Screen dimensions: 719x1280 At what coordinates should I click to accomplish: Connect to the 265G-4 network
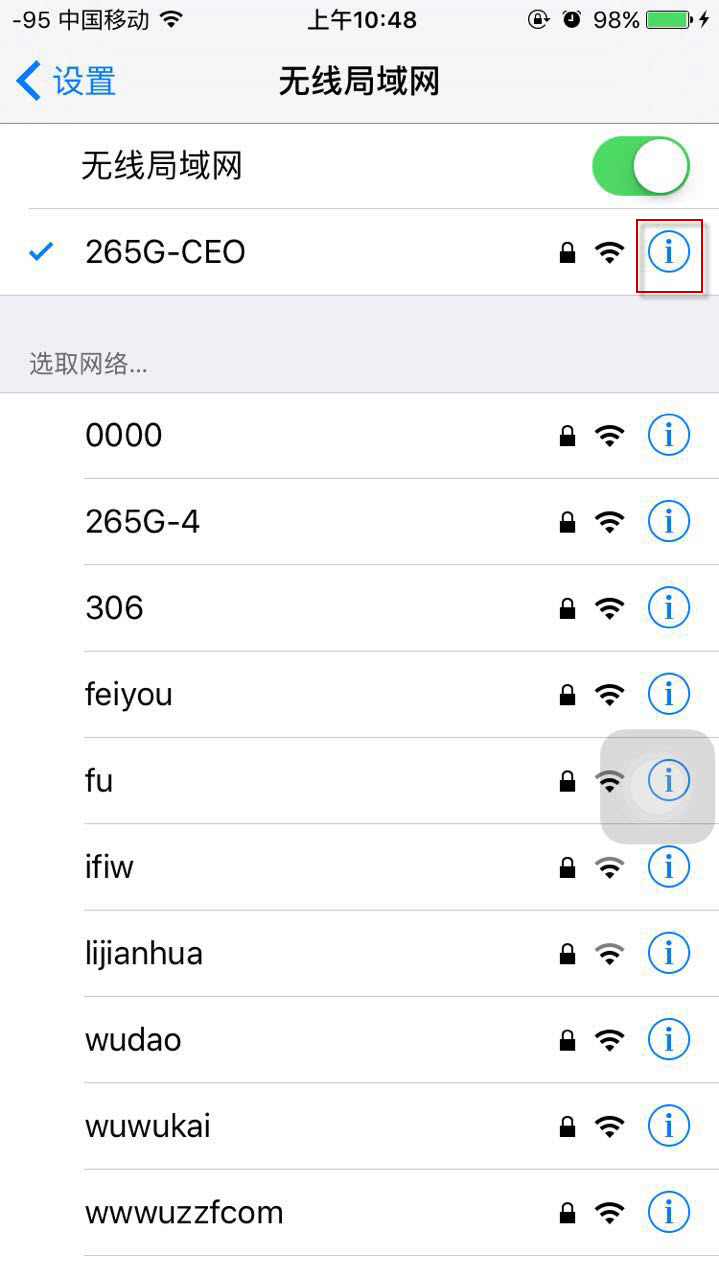142,521
